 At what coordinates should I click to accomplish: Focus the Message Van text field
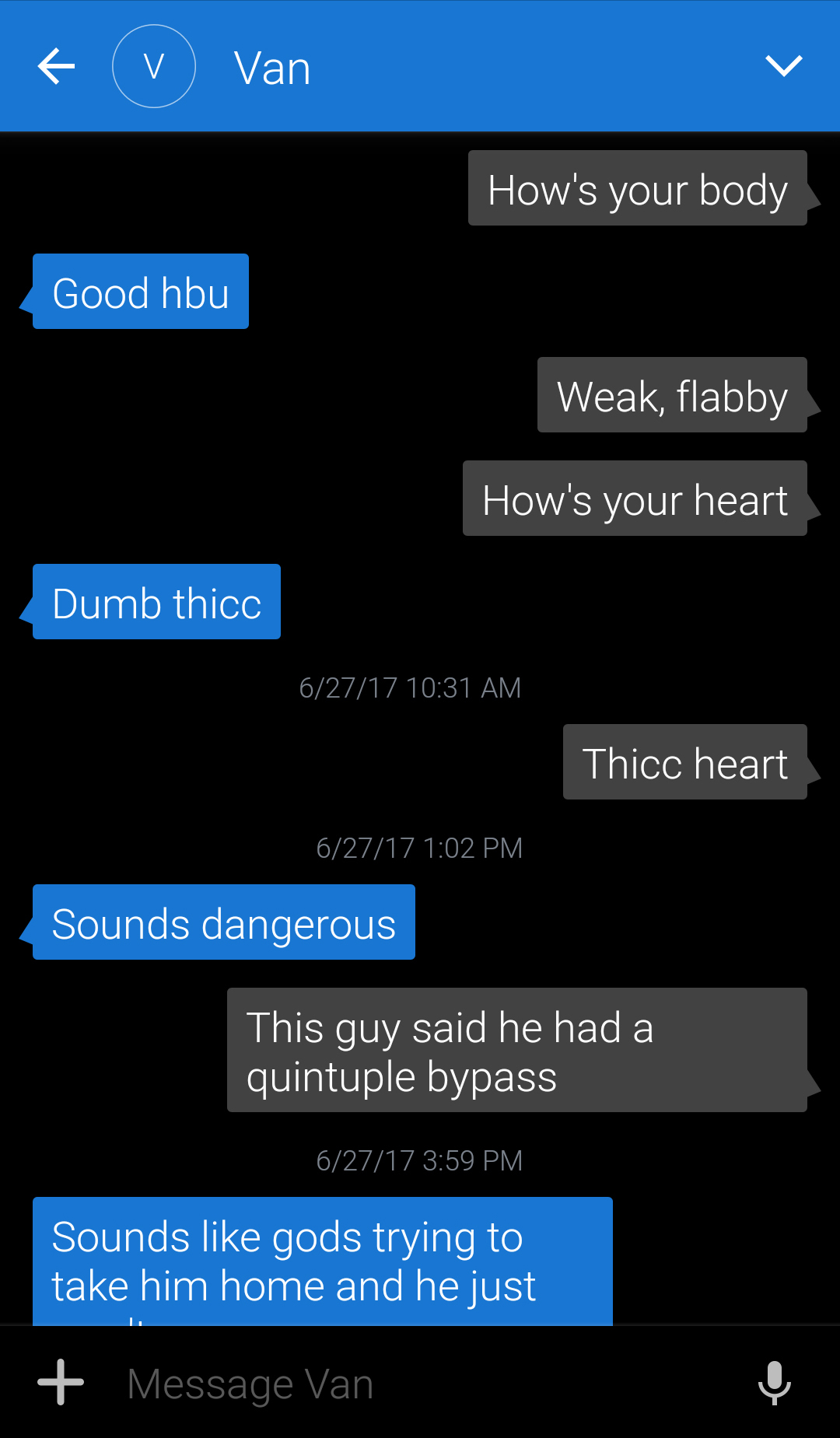click(x=420, y=1384)
